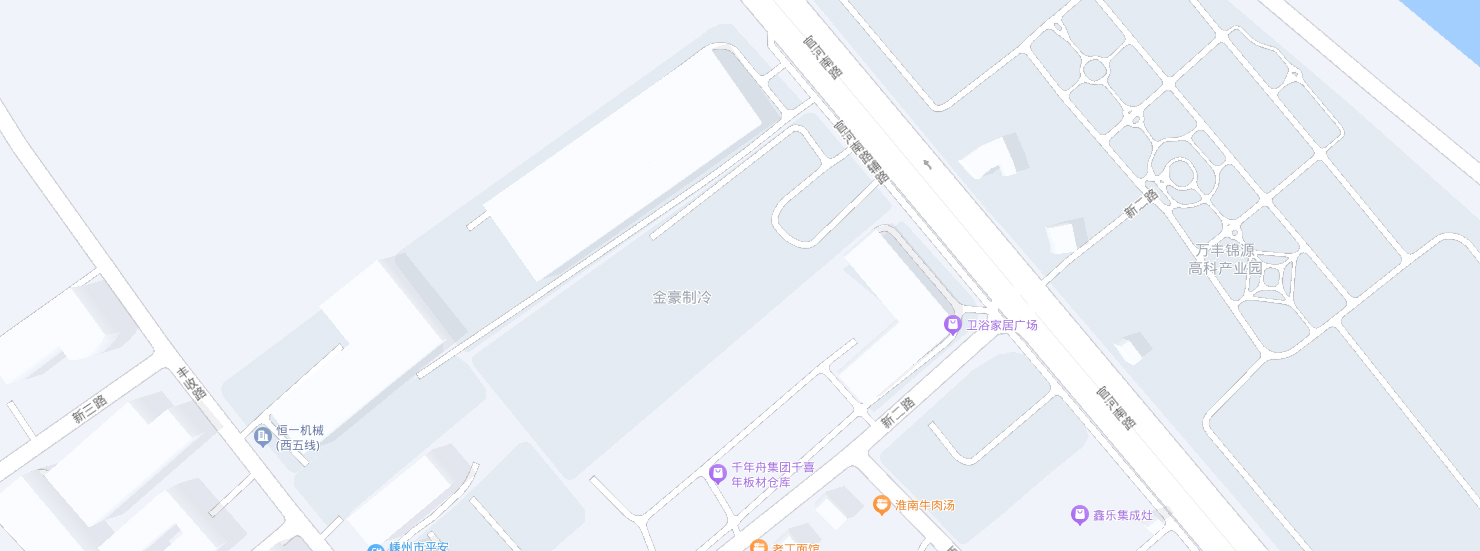Tap the 千年舟集团千喜年板材仓库 marker
Image resolution: width=1480 pixels, height=551 pixels.
(717, 473)
